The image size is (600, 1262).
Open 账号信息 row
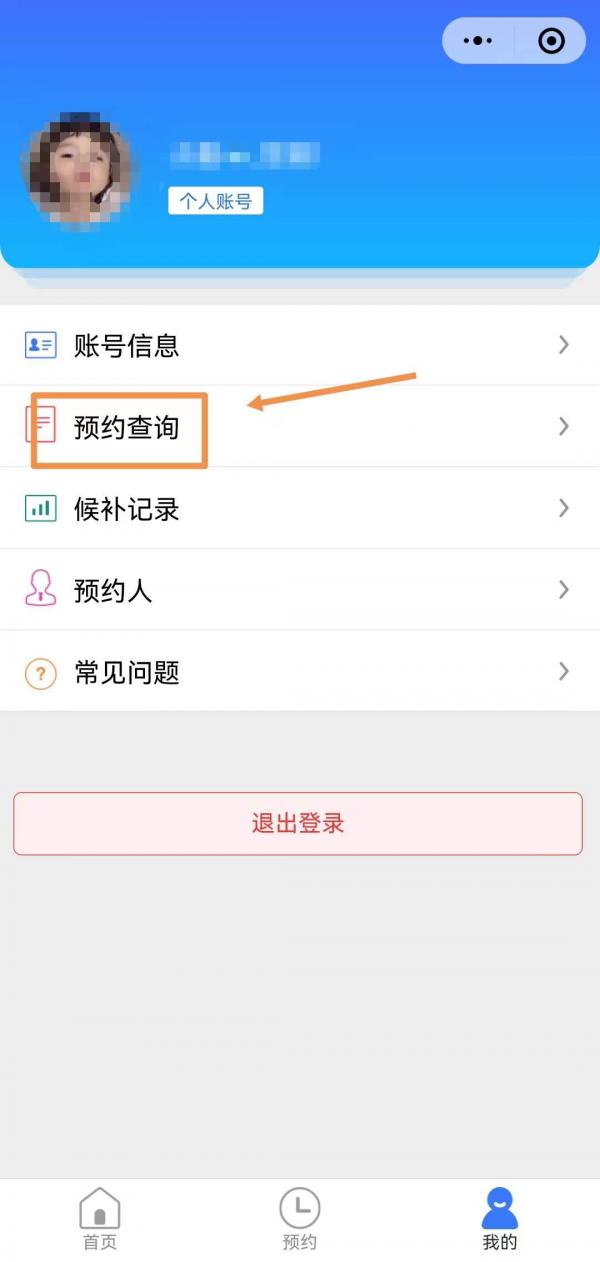click(x=300, y=345)
